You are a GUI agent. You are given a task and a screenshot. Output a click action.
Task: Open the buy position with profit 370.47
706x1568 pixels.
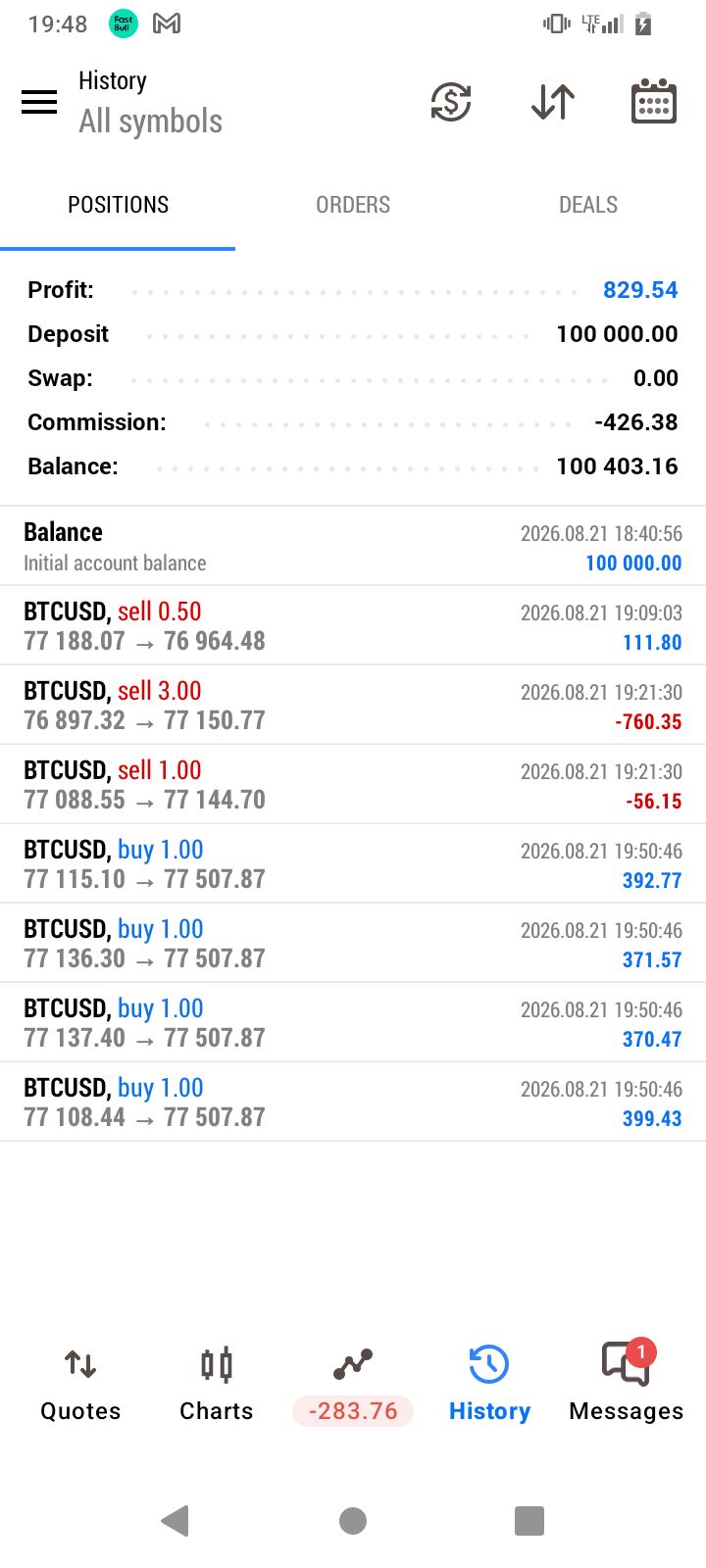coord(353,1023)
